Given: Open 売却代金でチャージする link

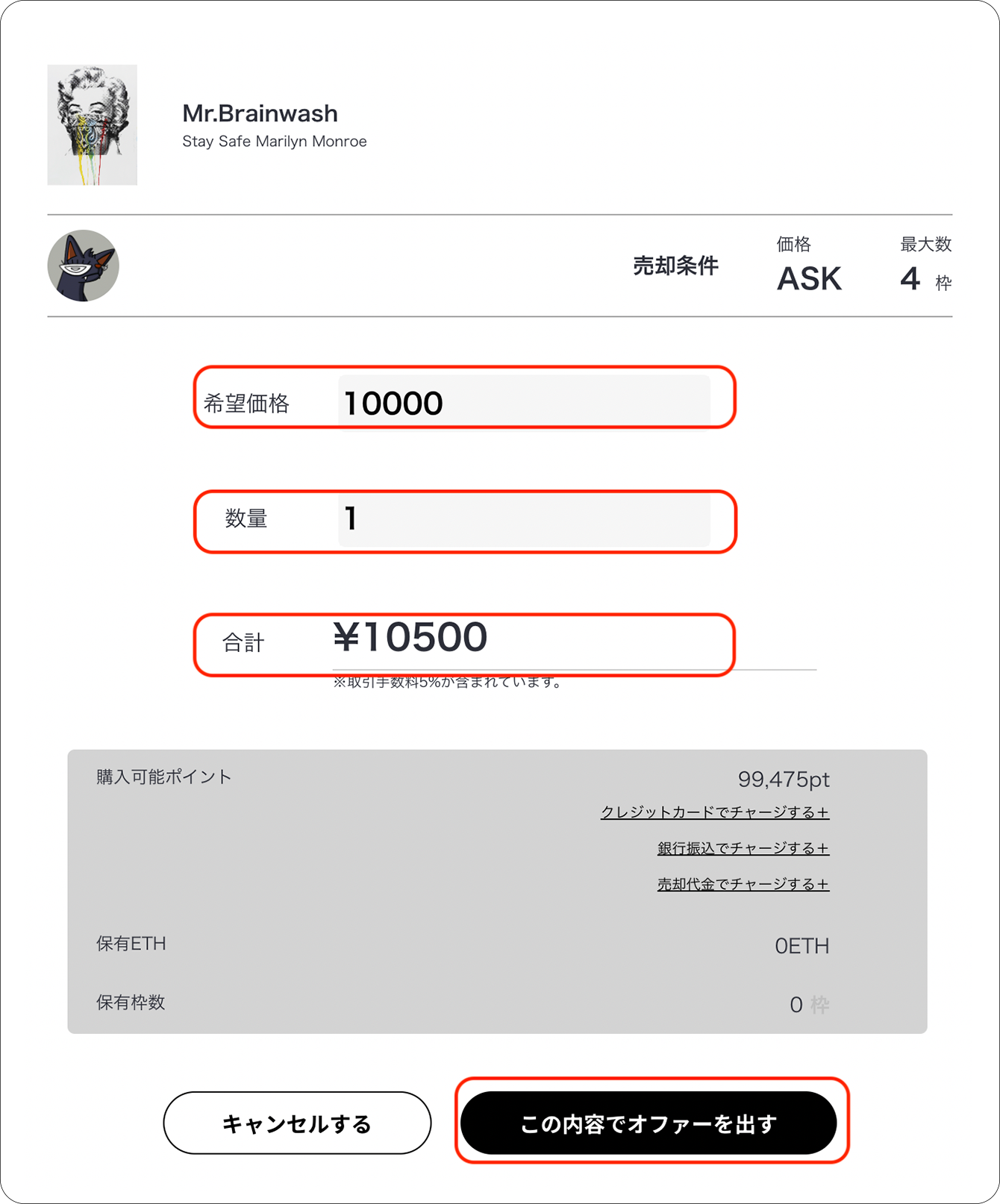Looking at the screenshot, I should point(743,884).
